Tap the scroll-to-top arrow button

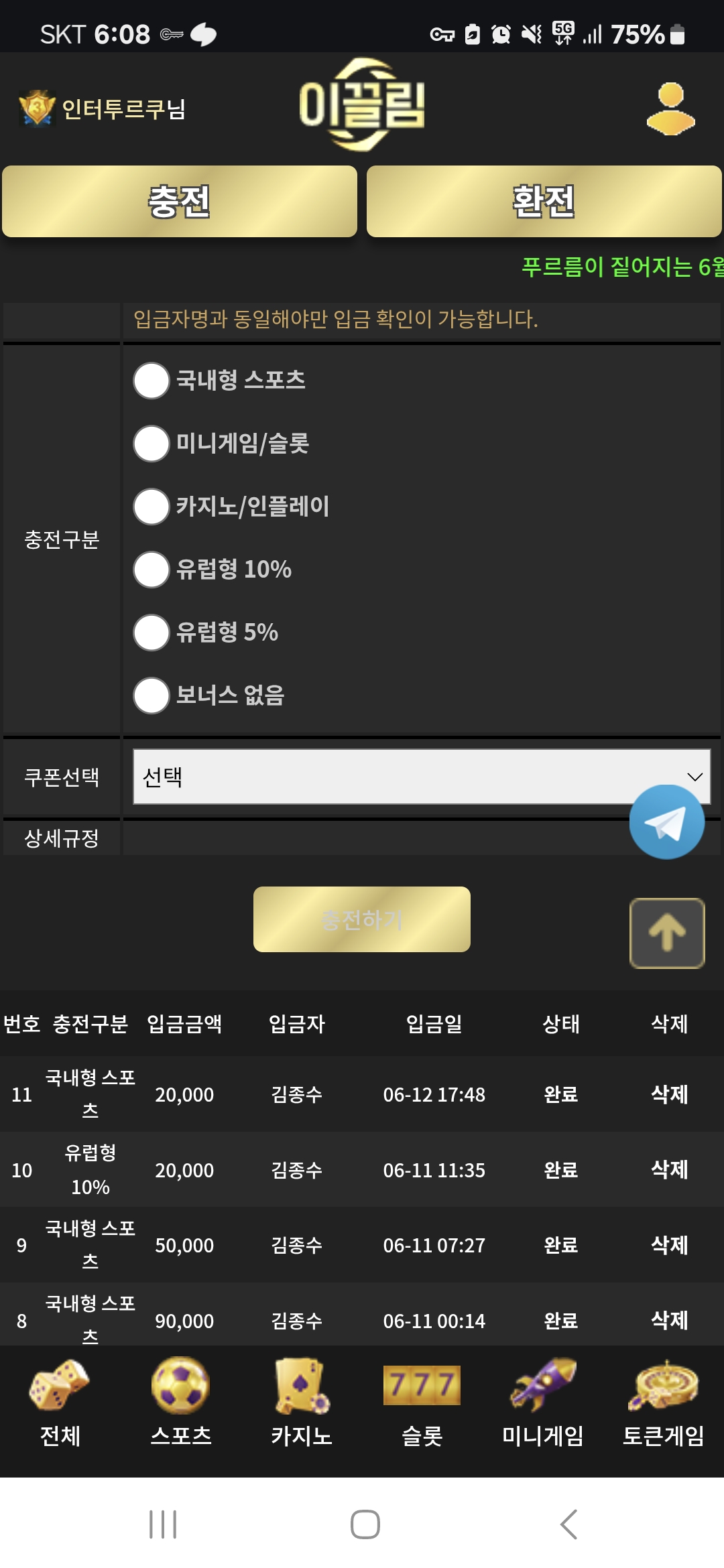click(x=667, y=933)
